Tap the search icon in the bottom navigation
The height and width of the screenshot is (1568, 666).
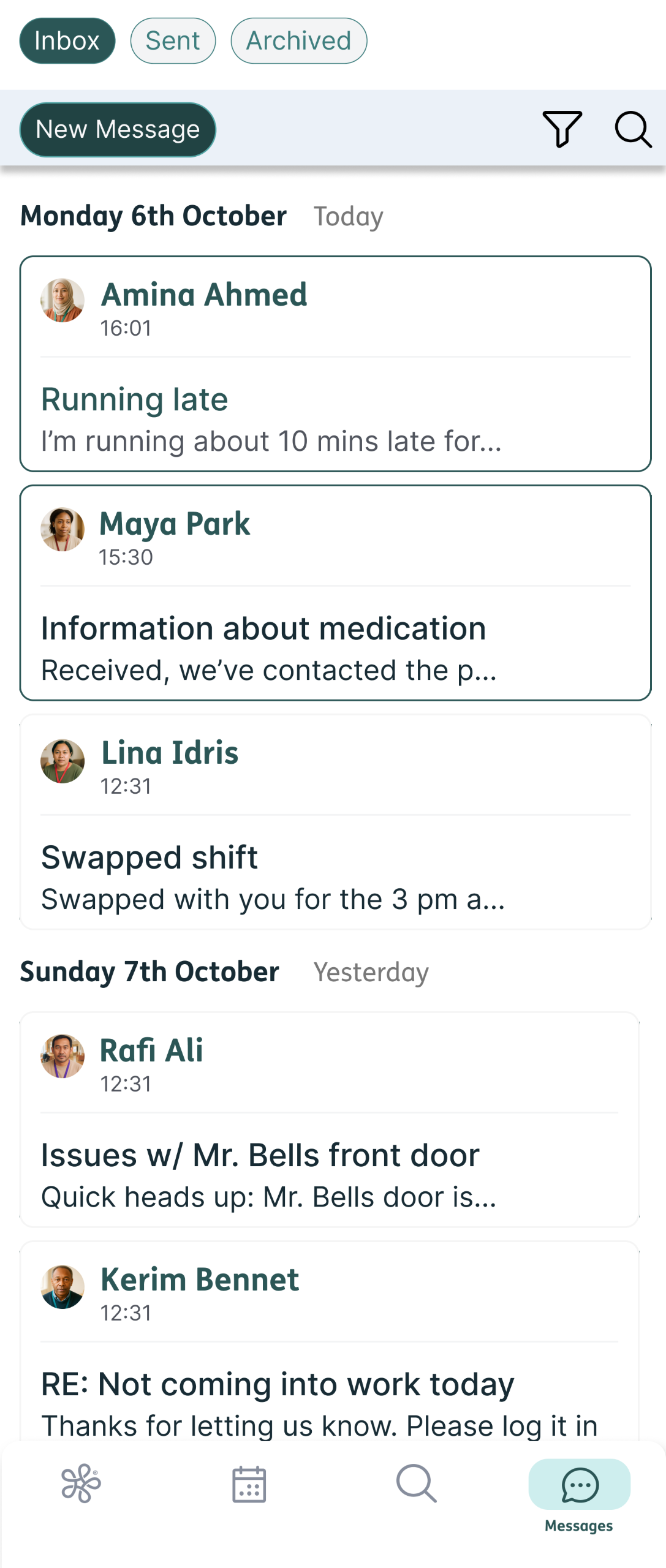[416, 1485]
